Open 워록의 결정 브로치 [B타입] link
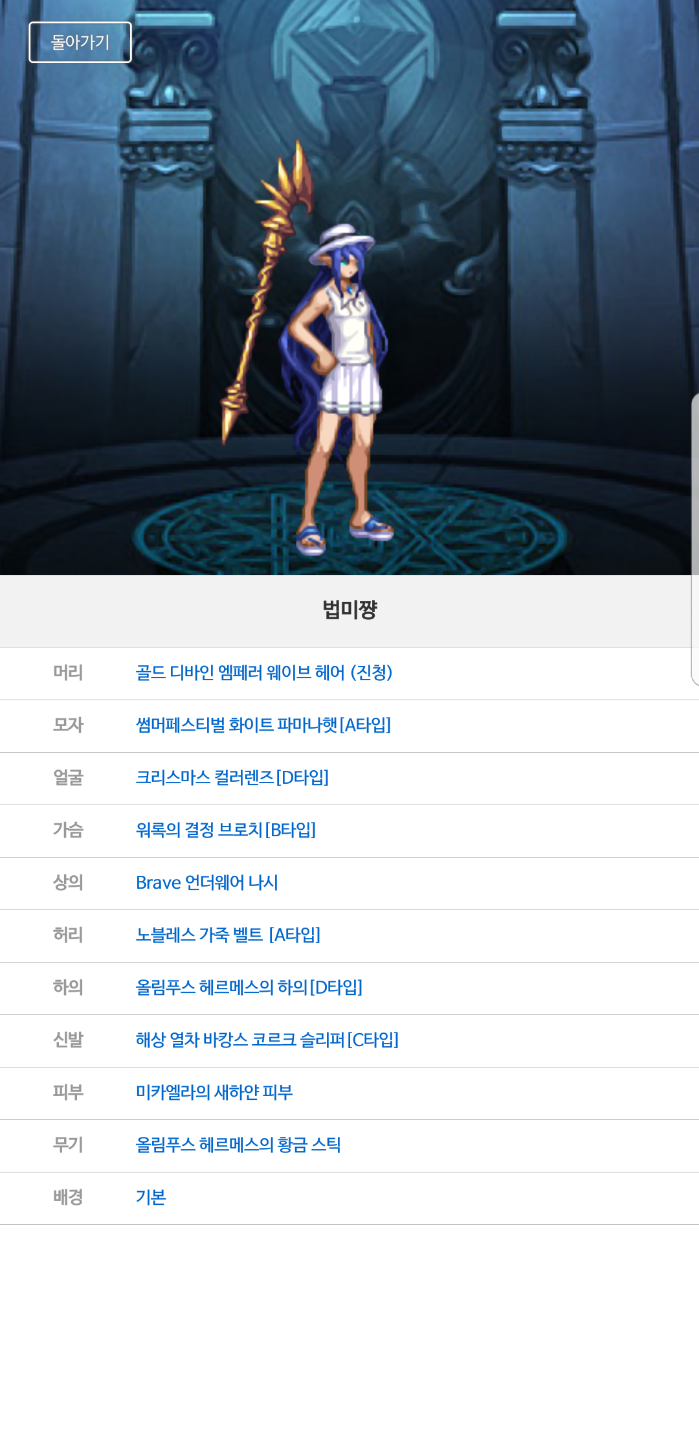This screenshot has height=1438, width=699. click(x=226, y=830)
